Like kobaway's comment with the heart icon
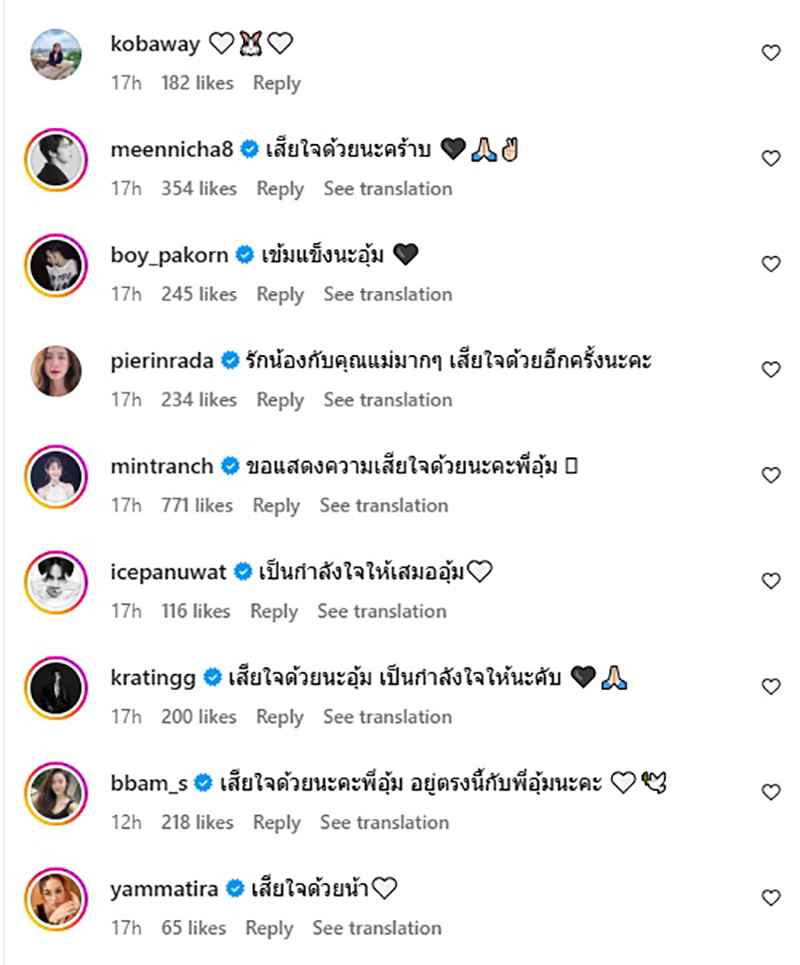Screen dimensions: 800x965 coord(771,52)
